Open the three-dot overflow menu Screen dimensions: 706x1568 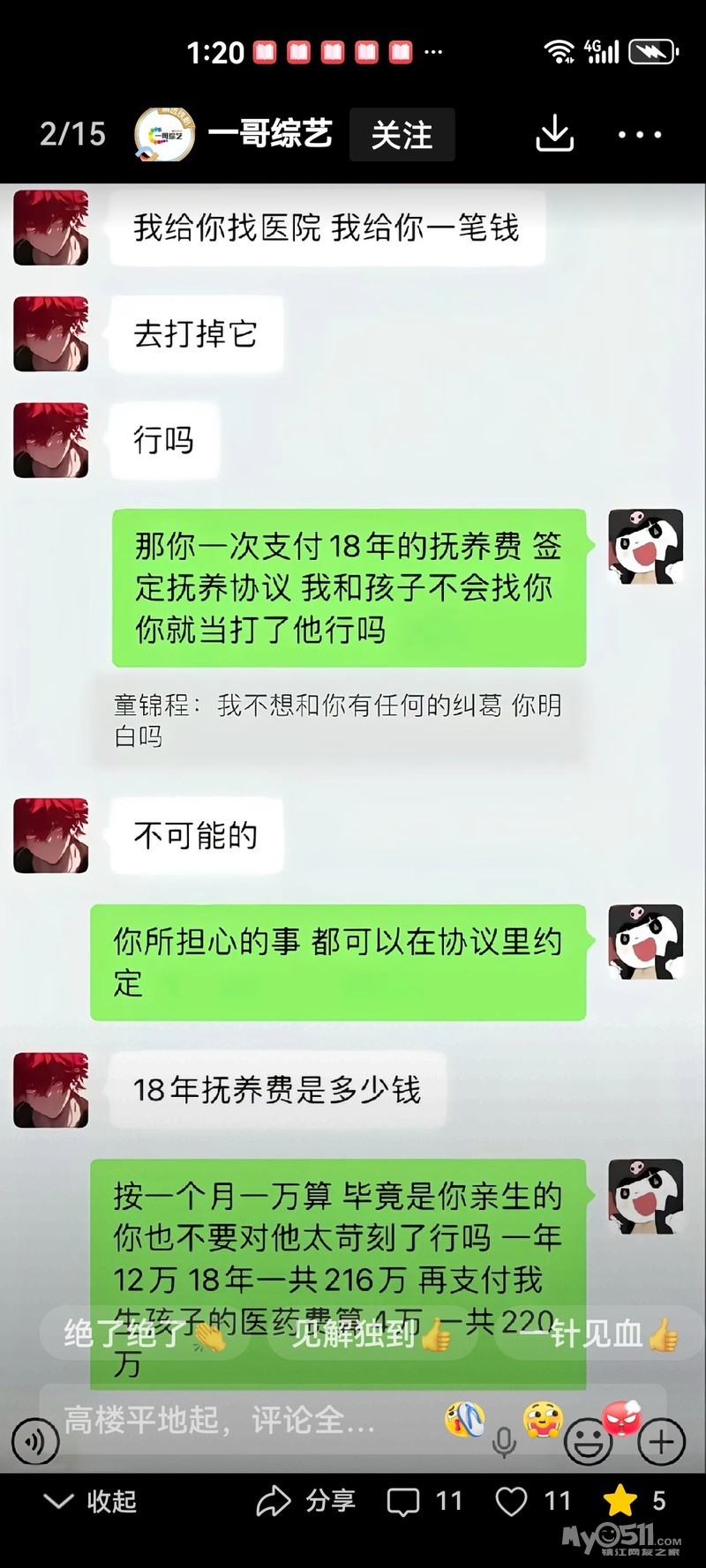click(x=640, y=135)
